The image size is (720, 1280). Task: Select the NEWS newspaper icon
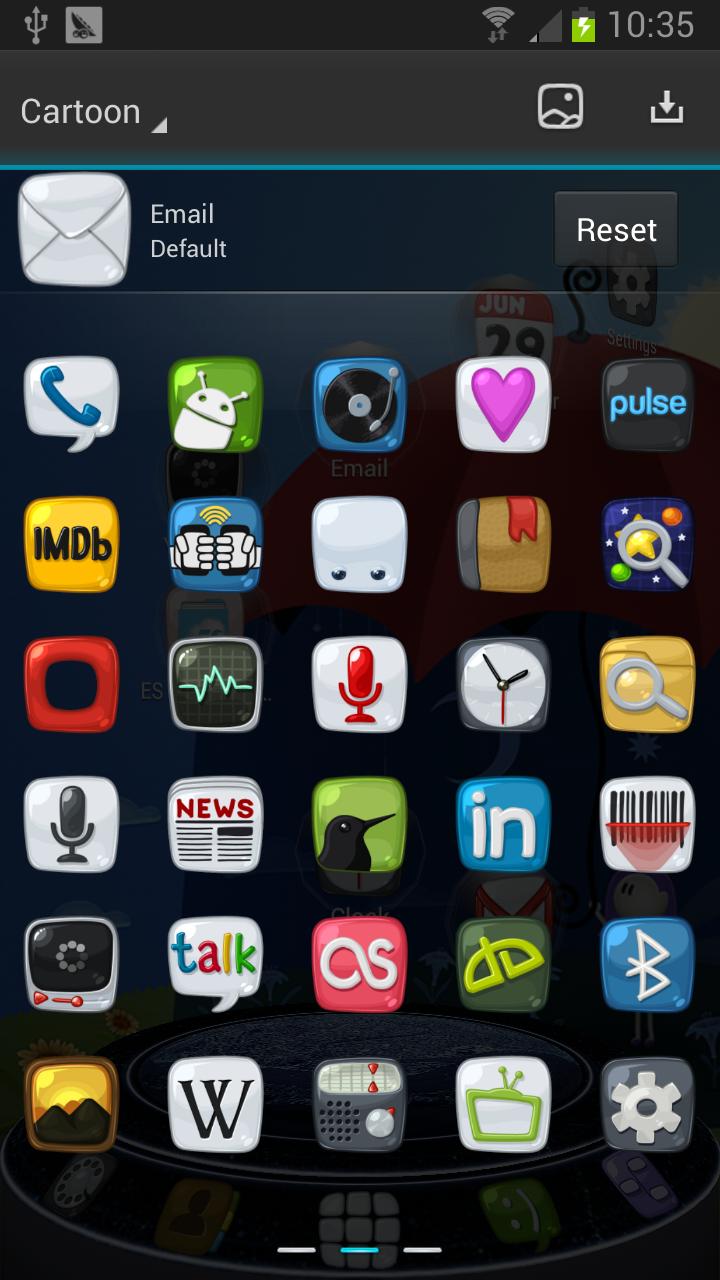pos(215,824)
